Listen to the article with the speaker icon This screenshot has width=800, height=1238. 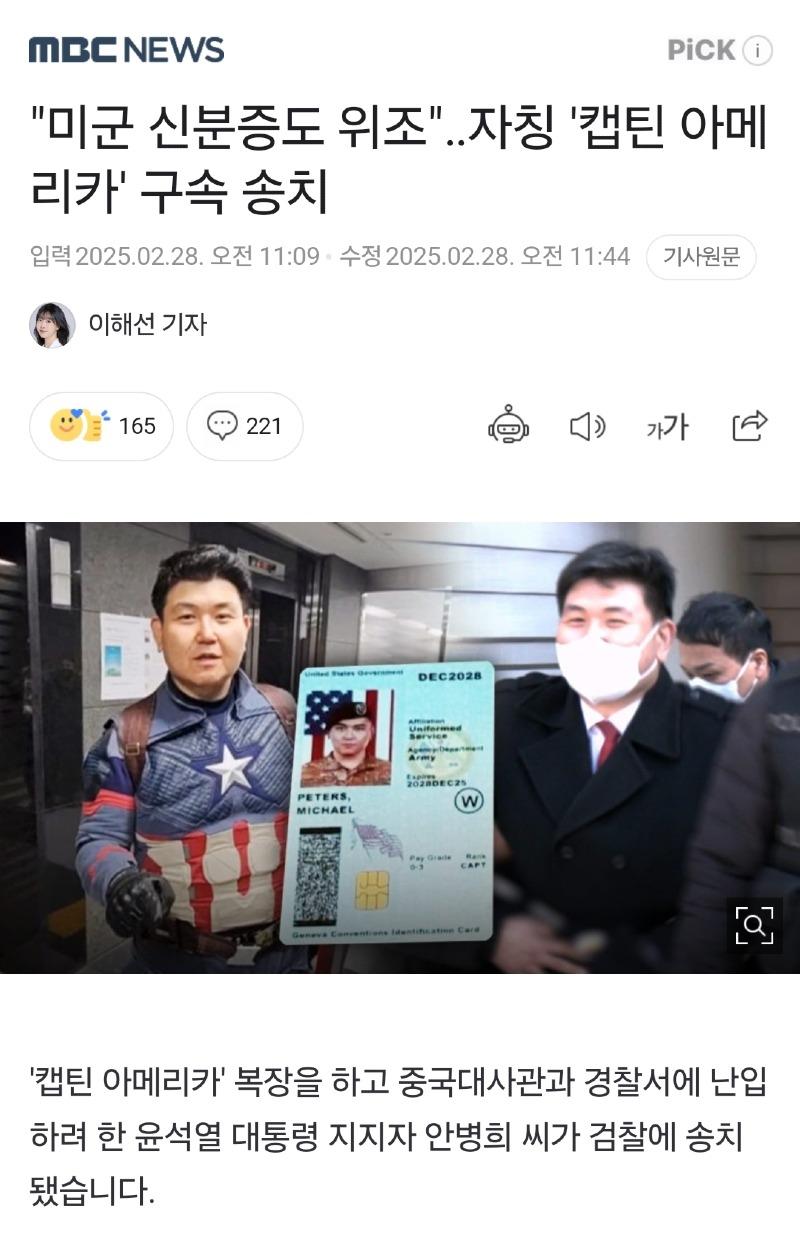[x=587, y=426]
